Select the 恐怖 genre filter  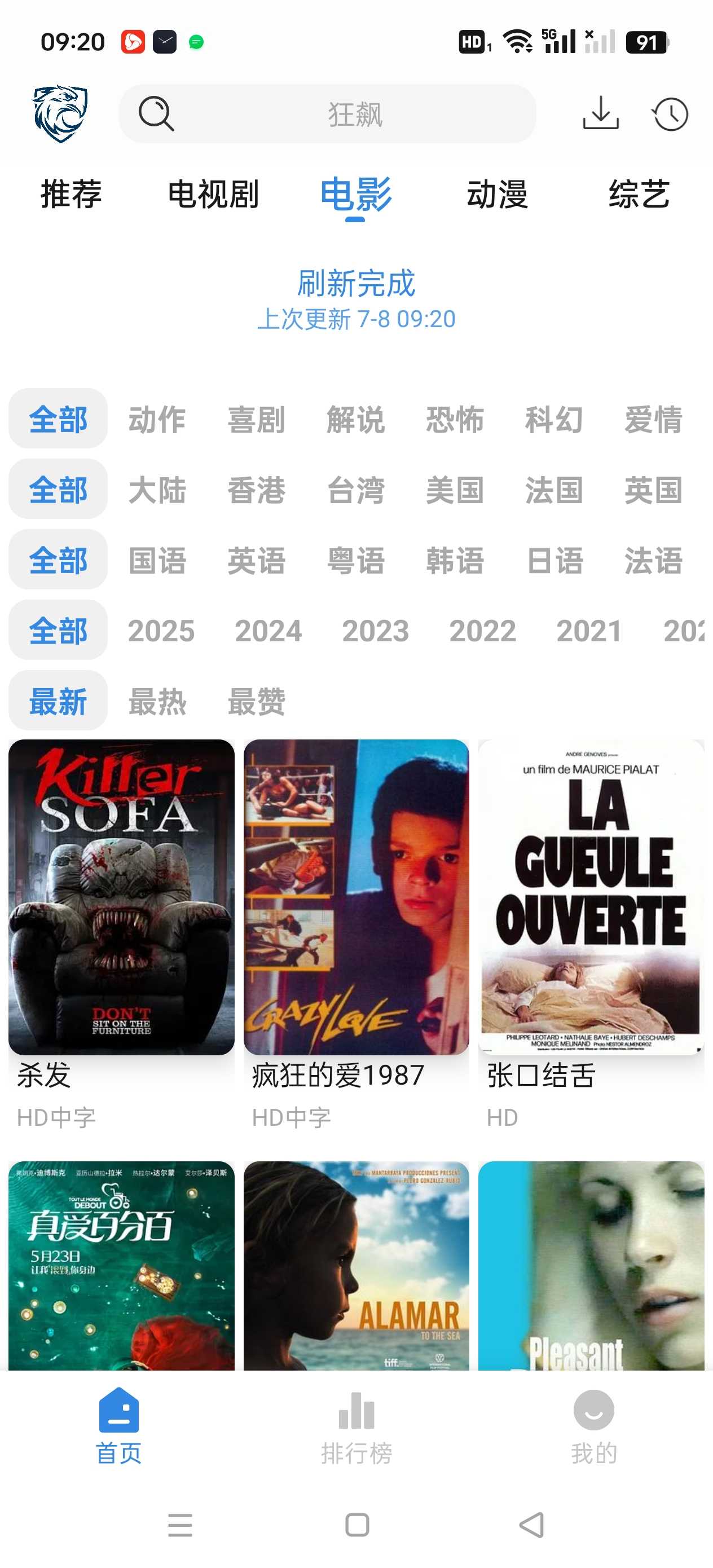click(455, 420)
